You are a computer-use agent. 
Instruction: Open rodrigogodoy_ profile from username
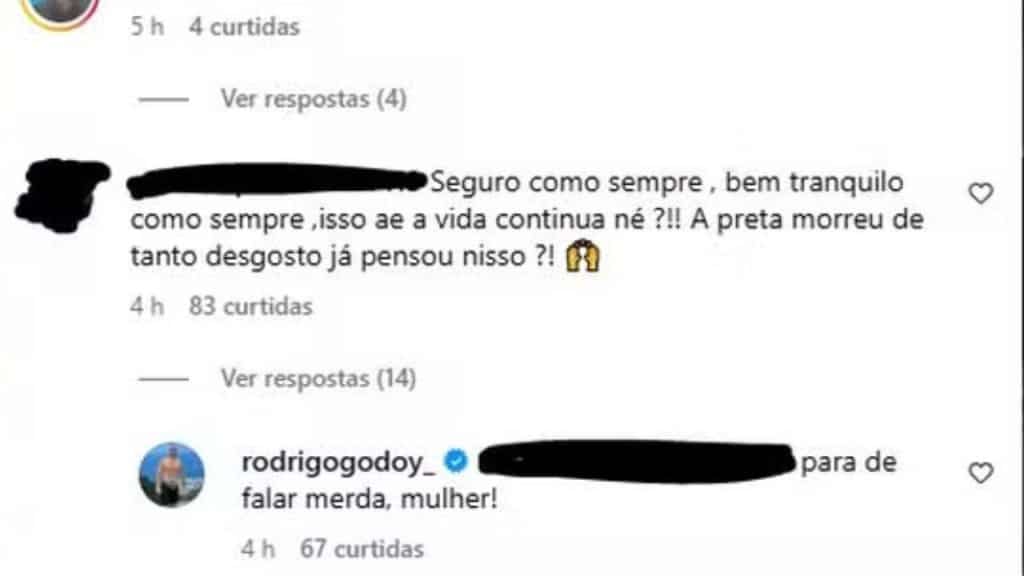(x=338, y=463)
